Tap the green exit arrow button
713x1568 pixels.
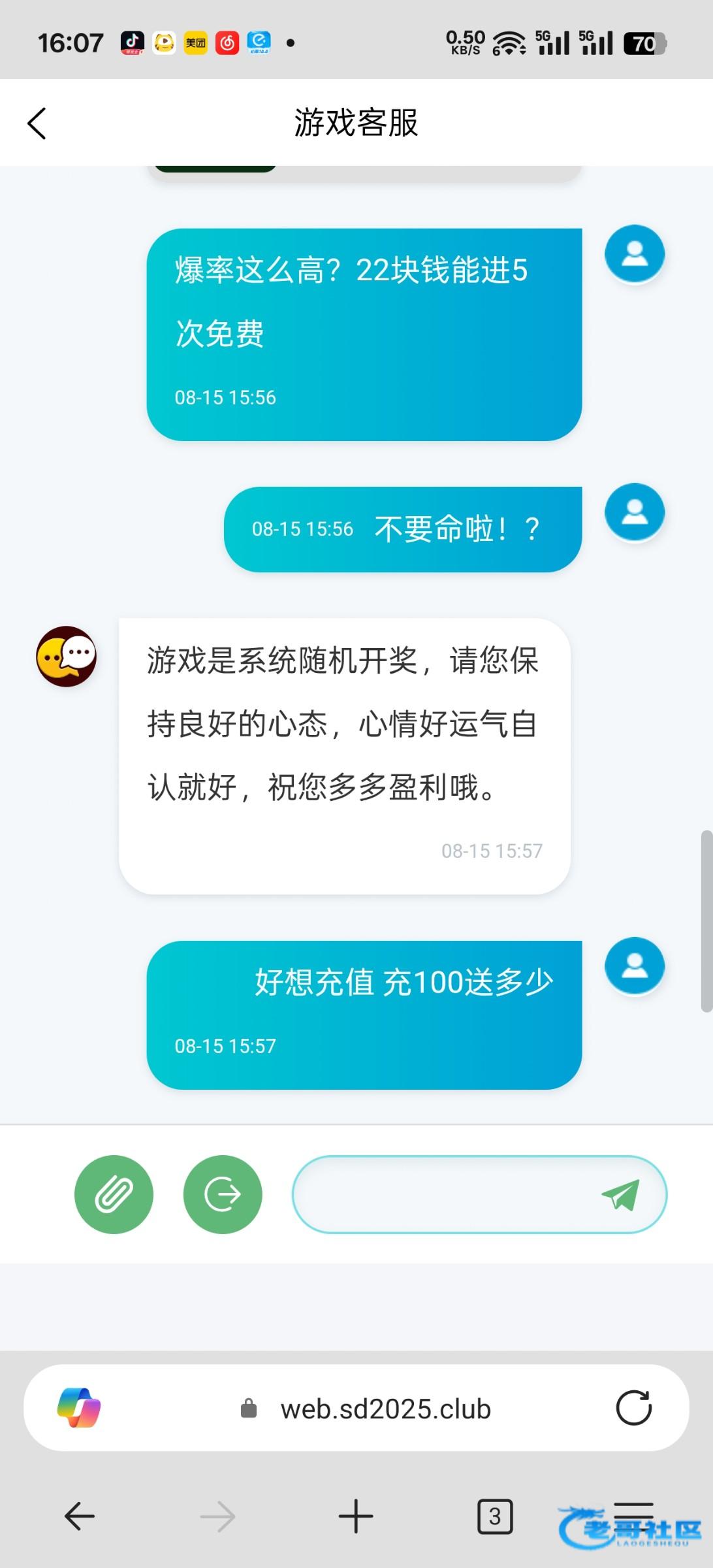223,1195
